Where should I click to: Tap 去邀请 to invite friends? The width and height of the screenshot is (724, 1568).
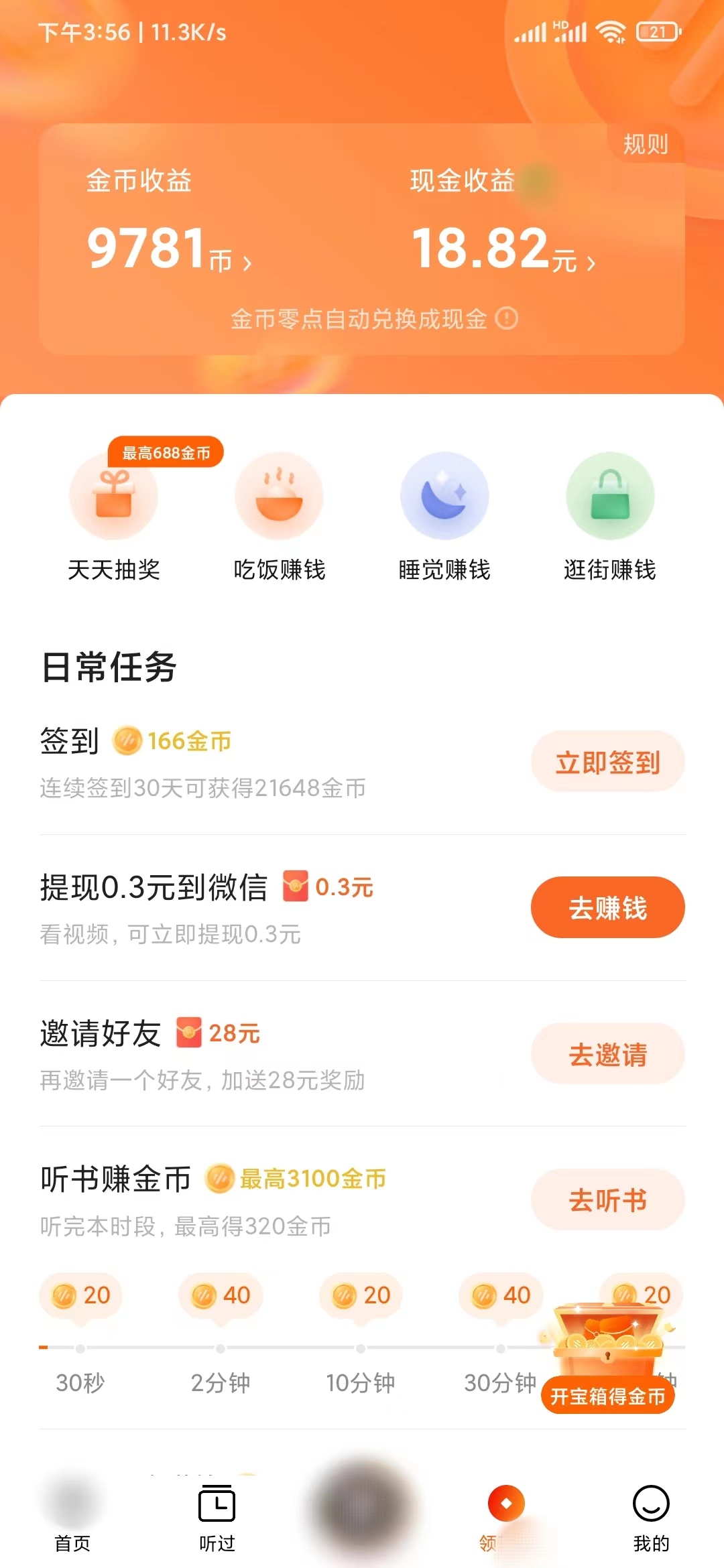[607, 1054]
